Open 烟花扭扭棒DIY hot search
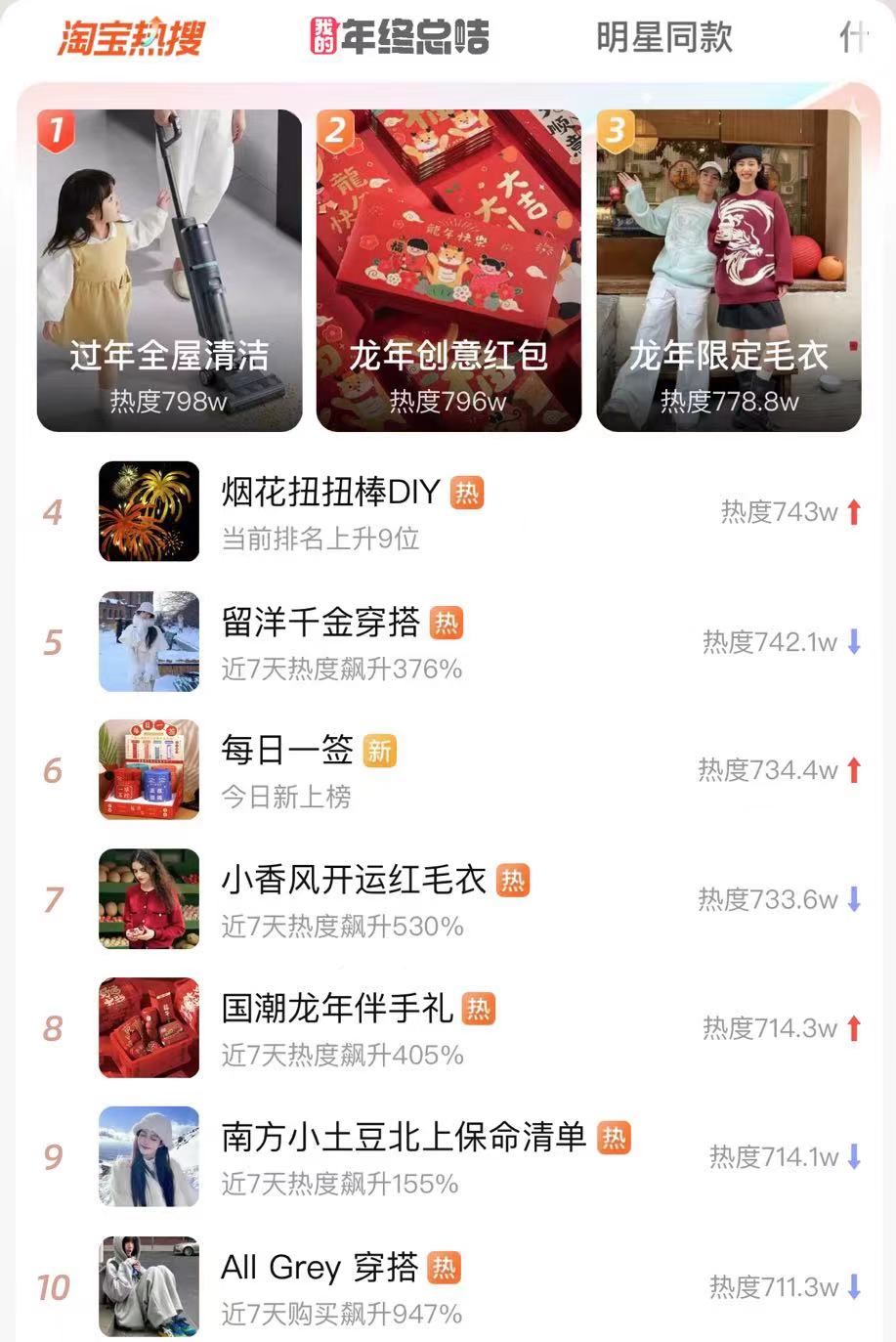The width and height of the screenshot is (896, 1342). tap(330, 493)
